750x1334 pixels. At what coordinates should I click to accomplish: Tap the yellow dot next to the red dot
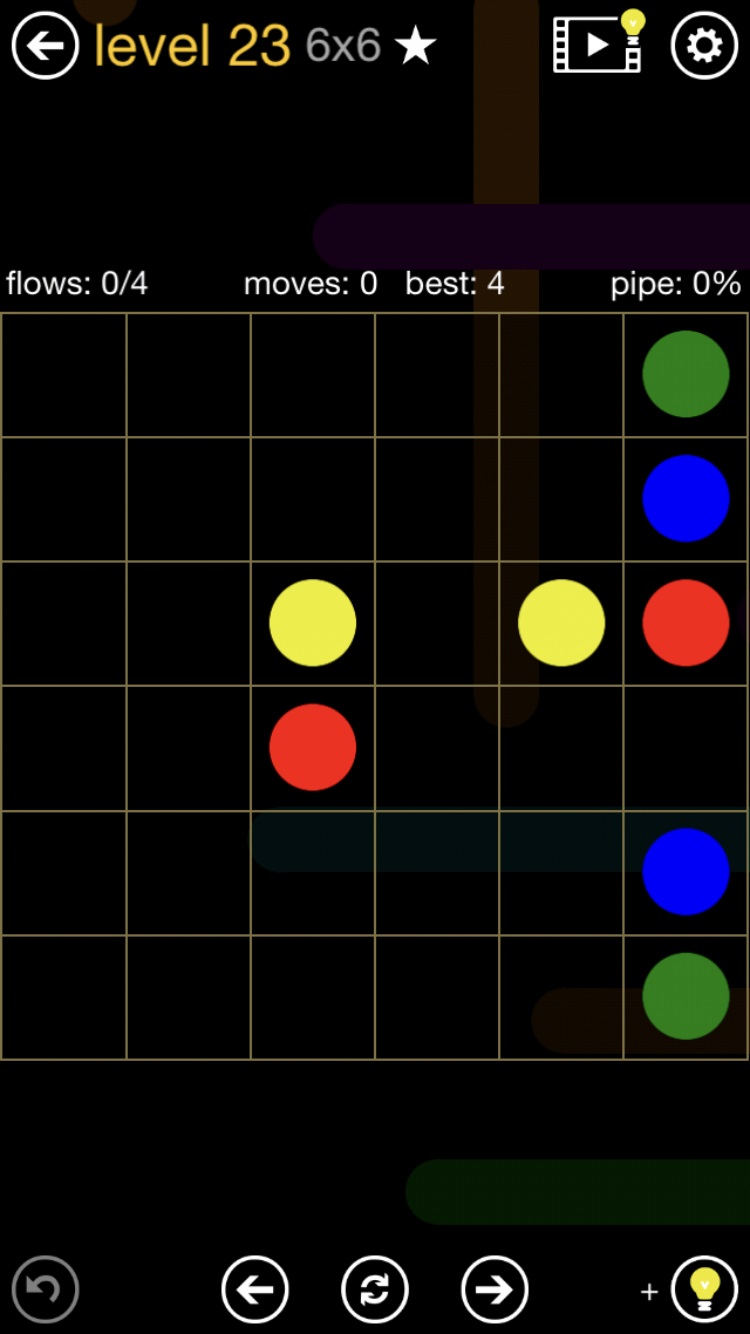(x=561, y=622)
